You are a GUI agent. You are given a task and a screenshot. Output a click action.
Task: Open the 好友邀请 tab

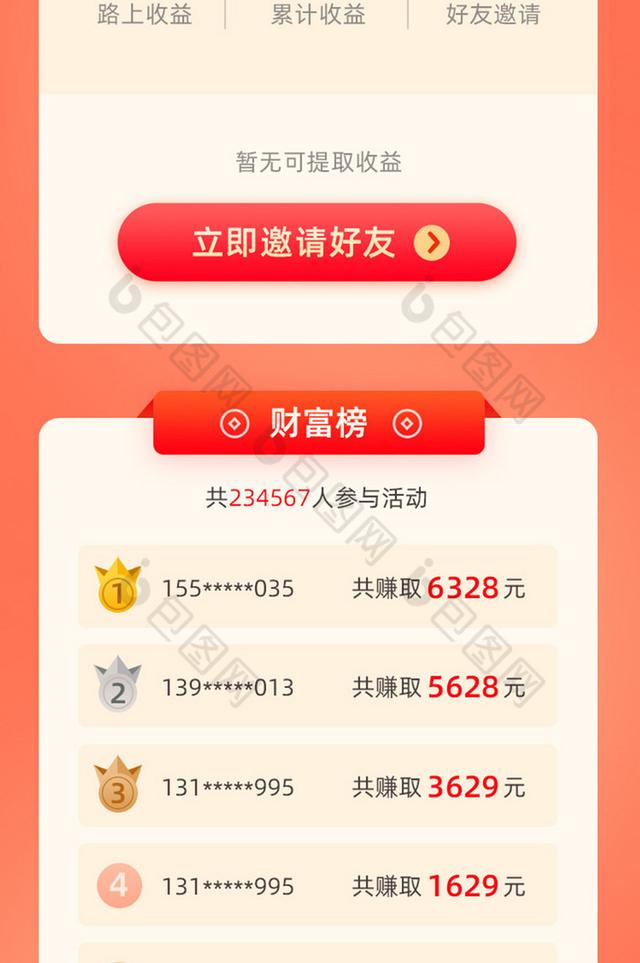click(492, 15)
